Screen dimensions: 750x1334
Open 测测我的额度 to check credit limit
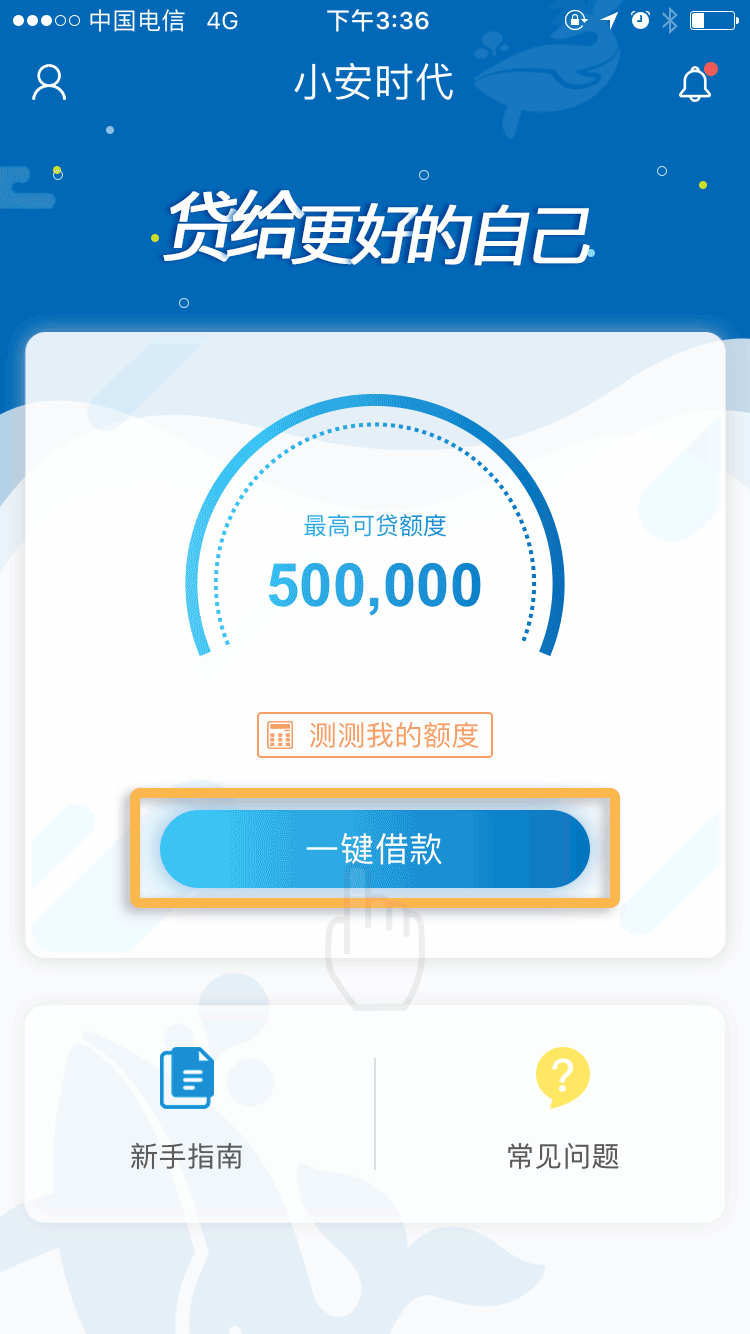[375, 735]
